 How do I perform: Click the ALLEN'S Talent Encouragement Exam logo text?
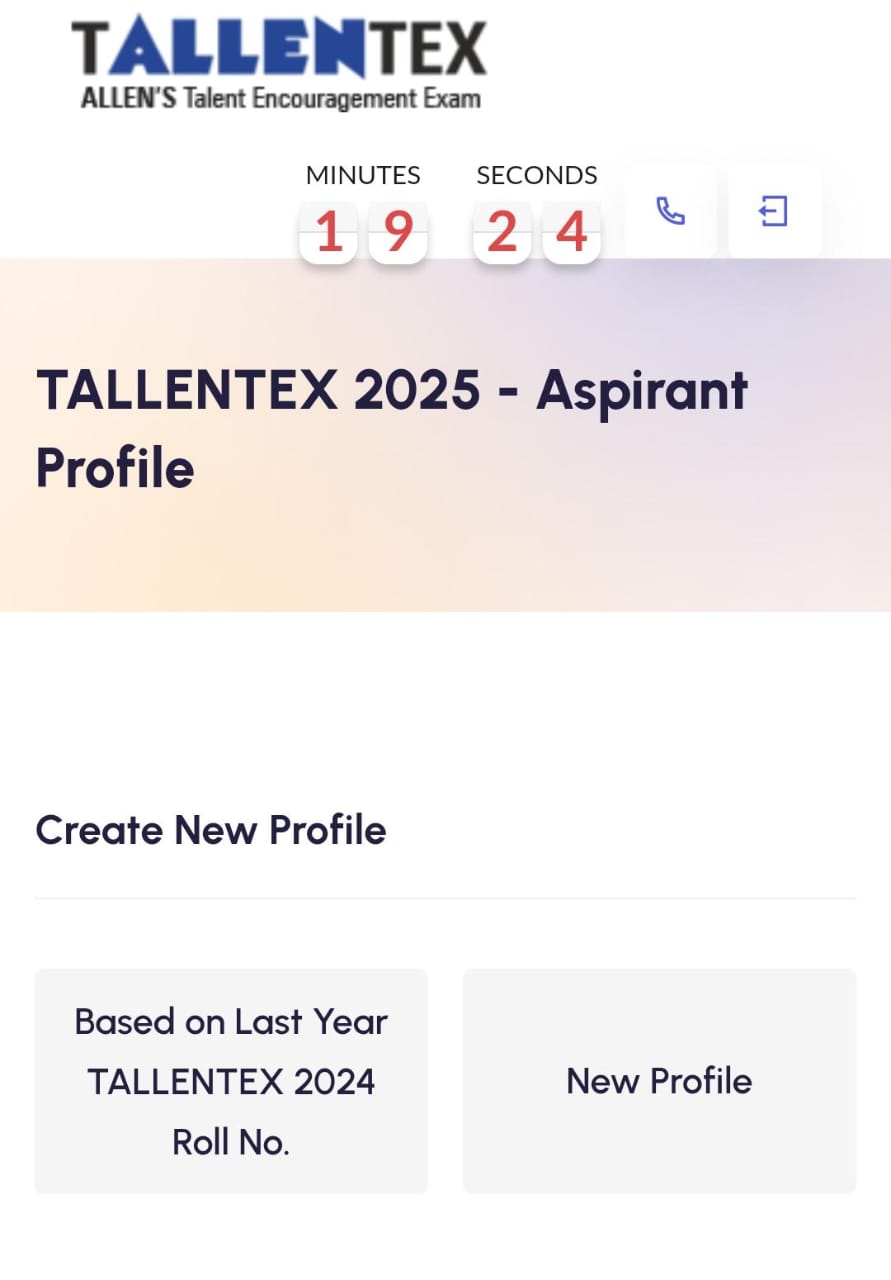click(278, 99)
